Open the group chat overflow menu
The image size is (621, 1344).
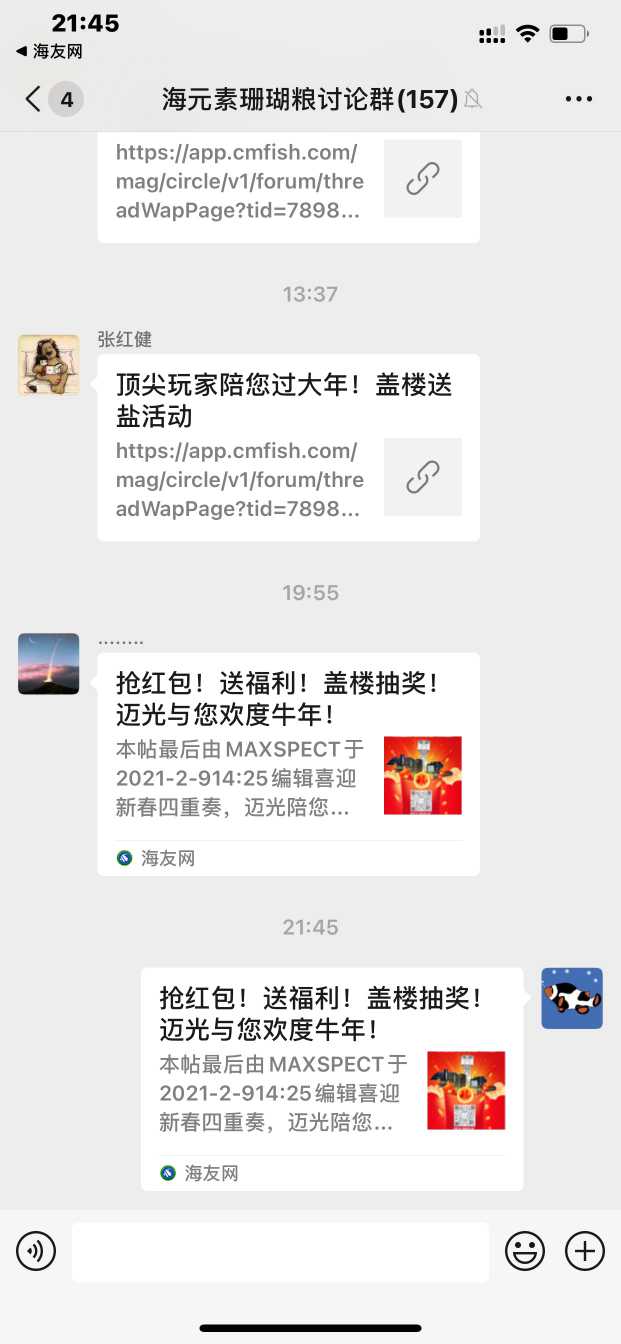[579, 99]
